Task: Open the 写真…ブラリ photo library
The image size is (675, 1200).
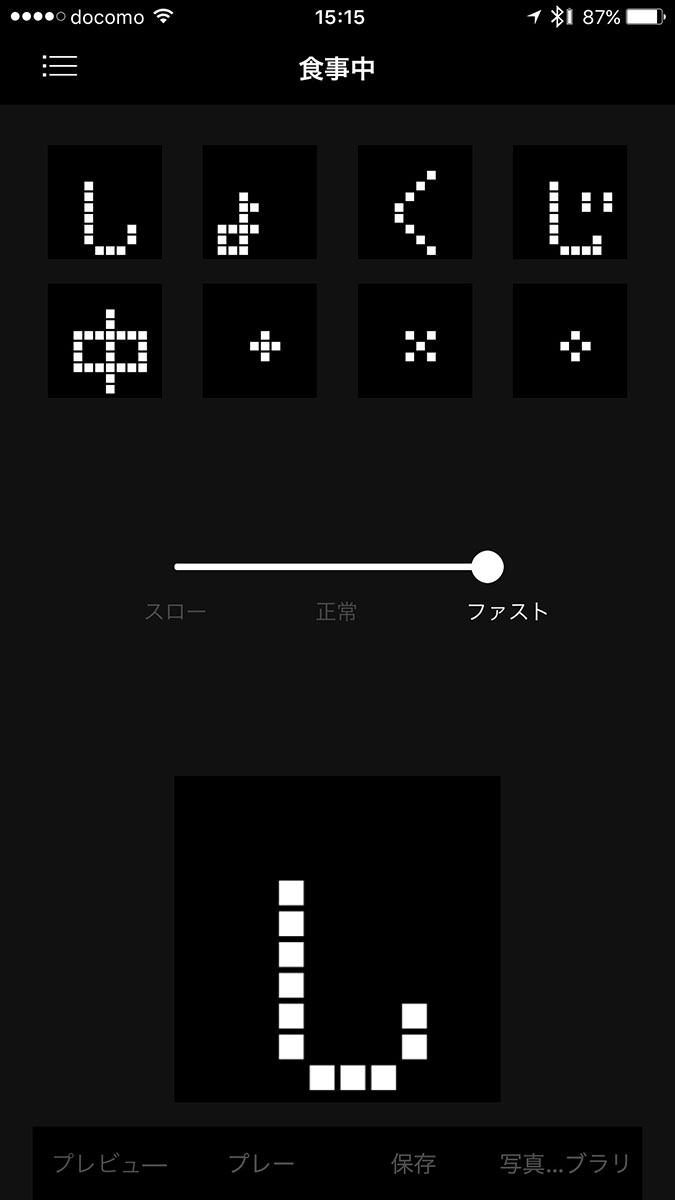Action: (565, 1164)
